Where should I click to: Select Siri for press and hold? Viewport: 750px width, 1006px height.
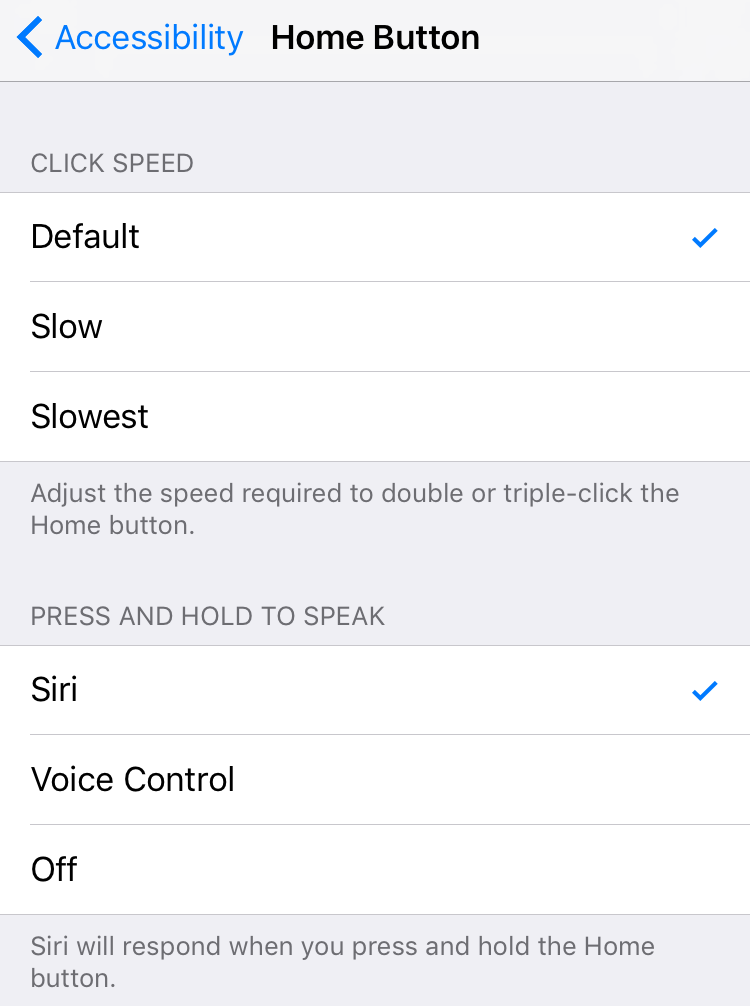pos(375,690)
